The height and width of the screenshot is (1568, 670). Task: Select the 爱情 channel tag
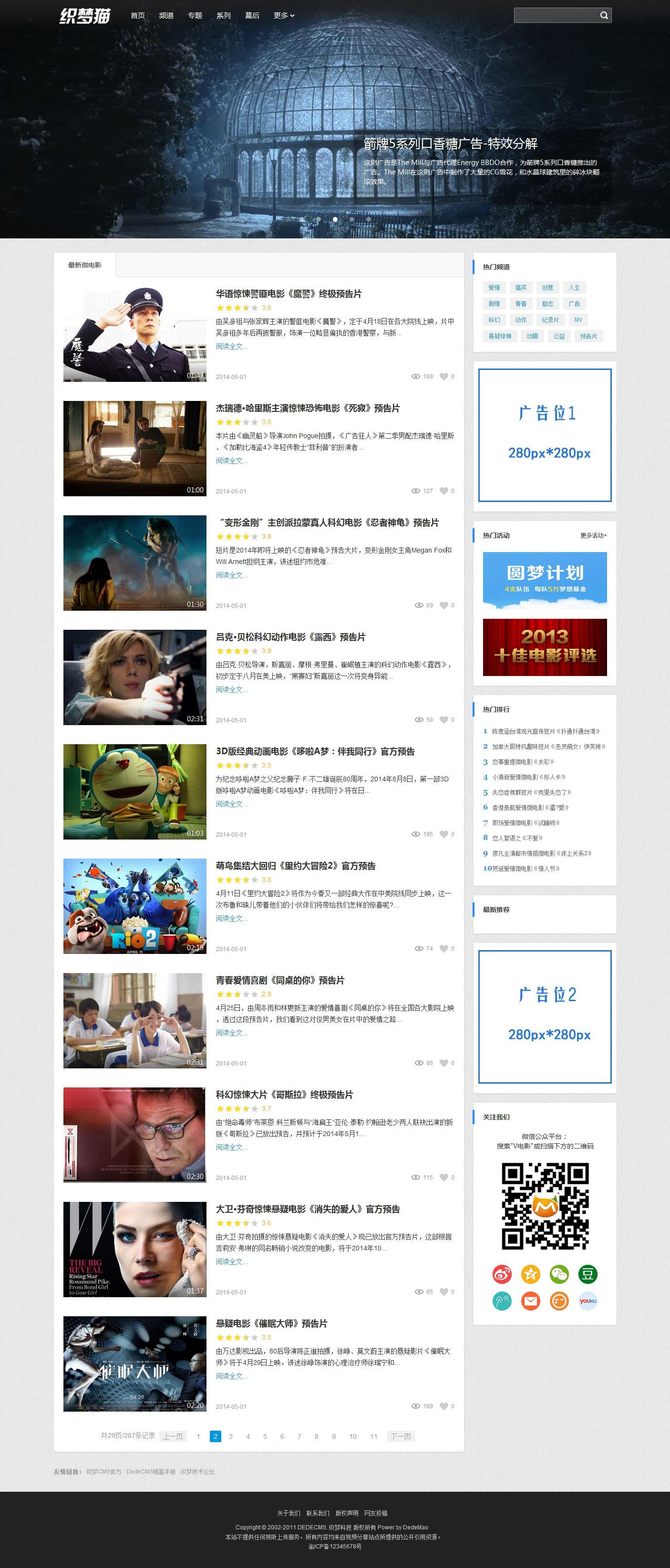(x=494, y=287)
